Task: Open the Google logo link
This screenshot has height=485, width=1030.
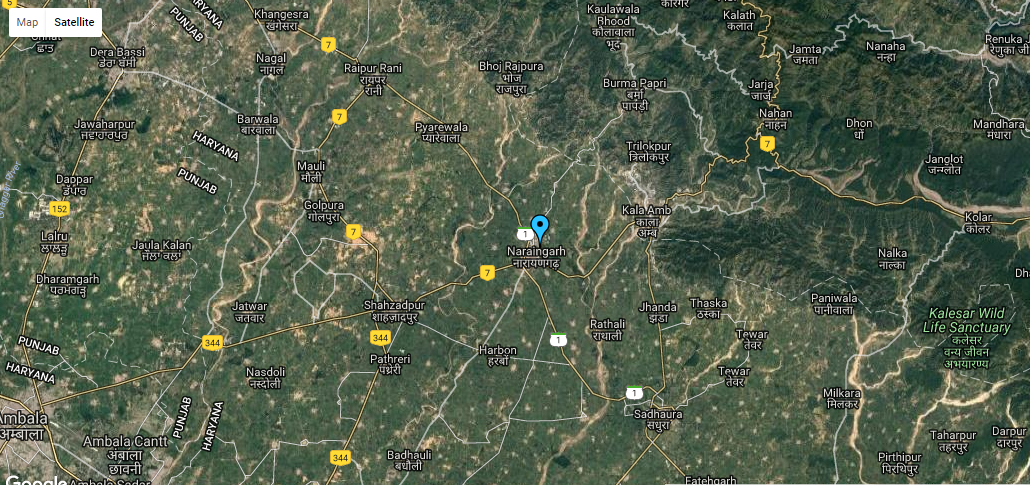Action: (x=34, y=479)
